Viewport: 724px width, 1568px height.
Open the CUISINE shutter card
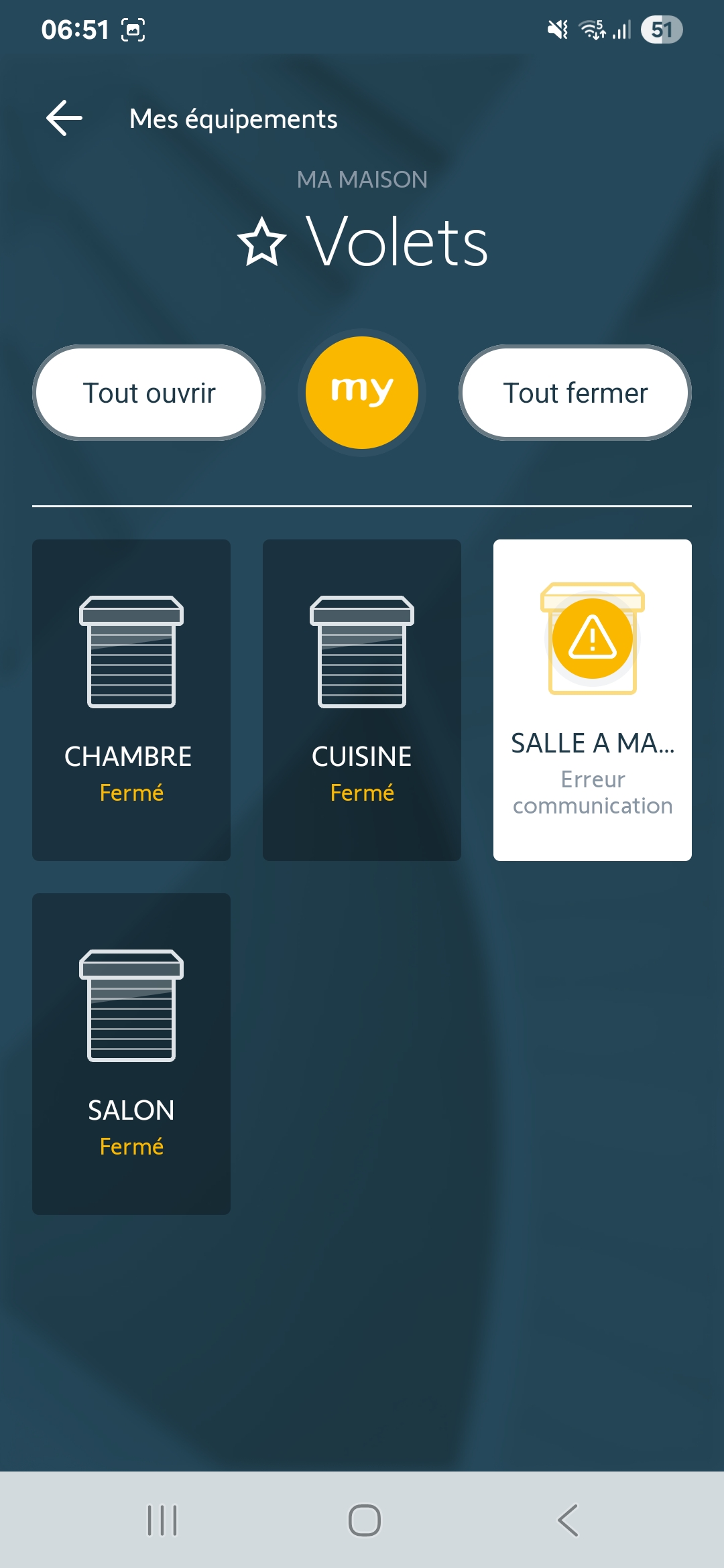tap(362, 700)
